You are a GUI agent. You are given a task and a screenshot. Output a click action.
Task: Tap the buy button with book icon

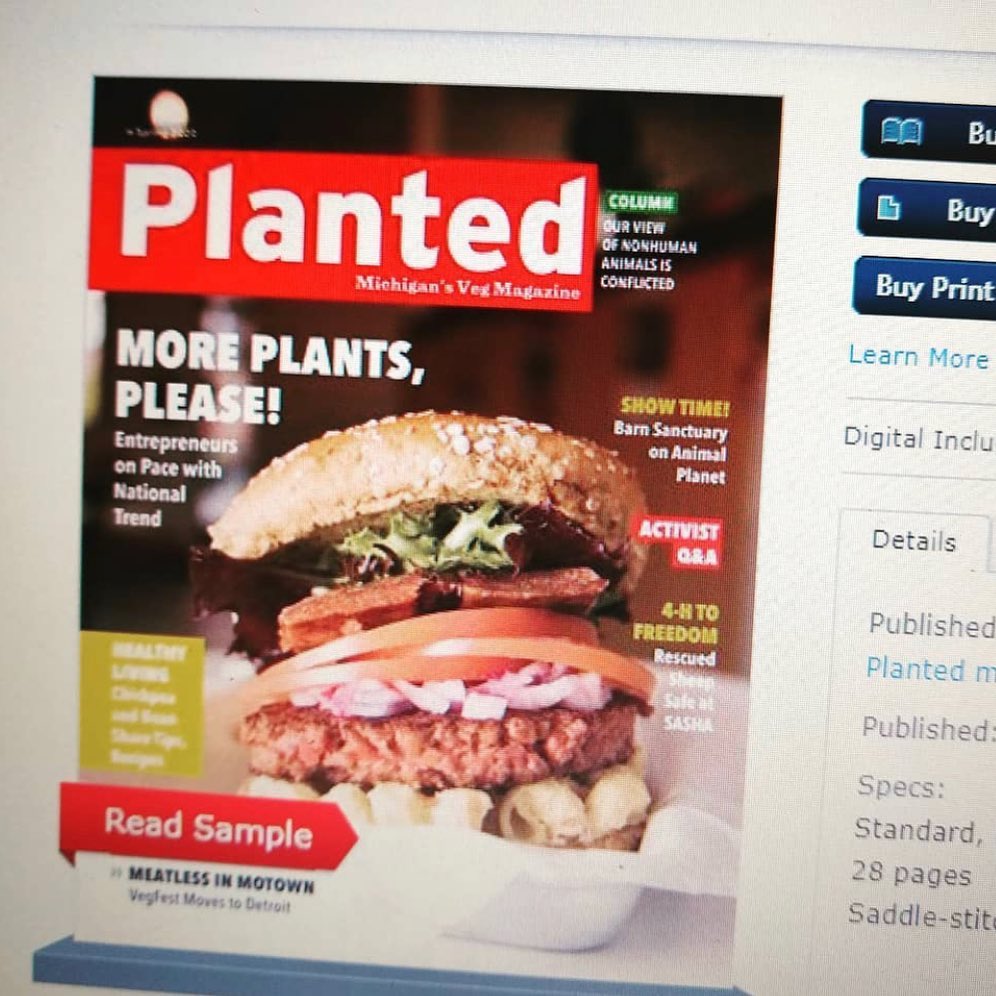coord(930,131)
